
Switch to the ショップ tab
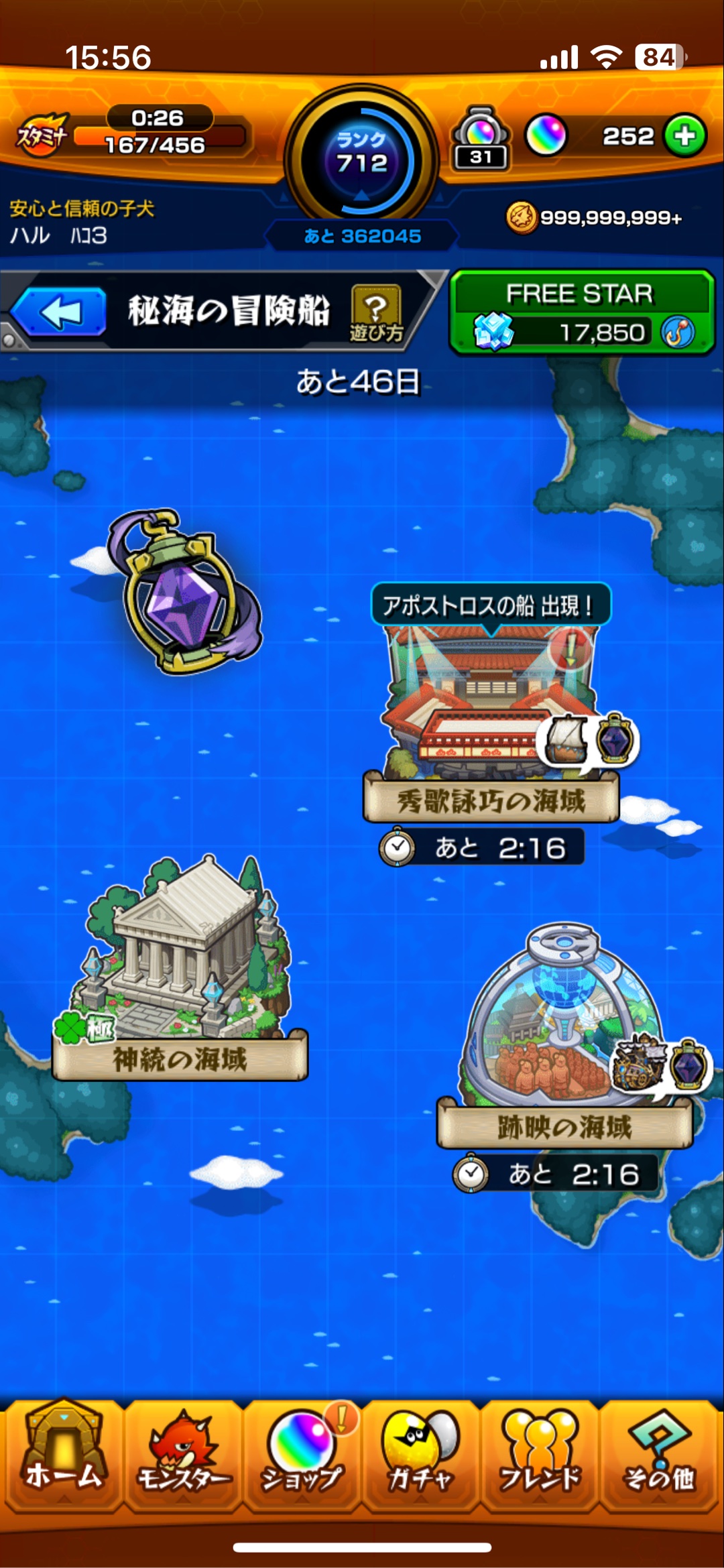301,1456
